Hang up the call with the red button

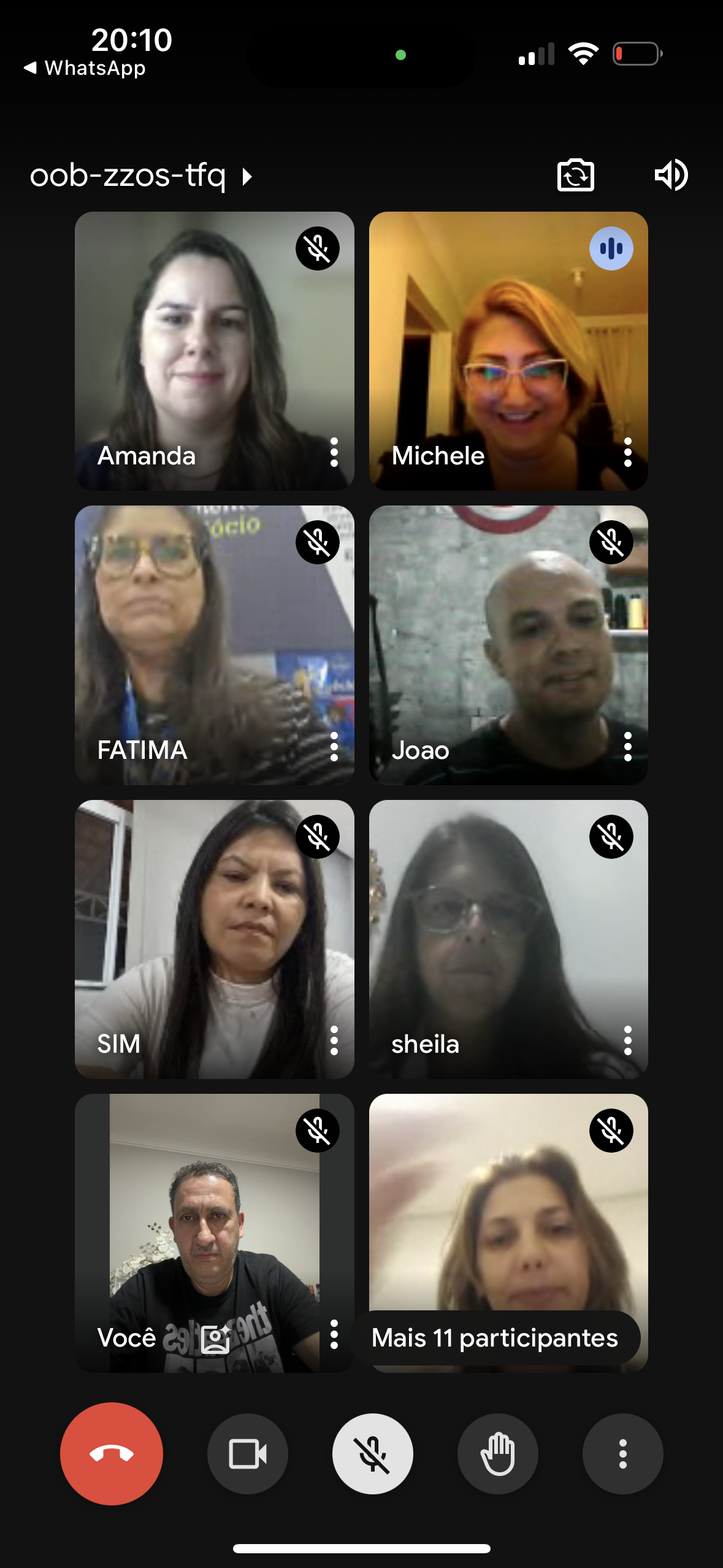112,1453
